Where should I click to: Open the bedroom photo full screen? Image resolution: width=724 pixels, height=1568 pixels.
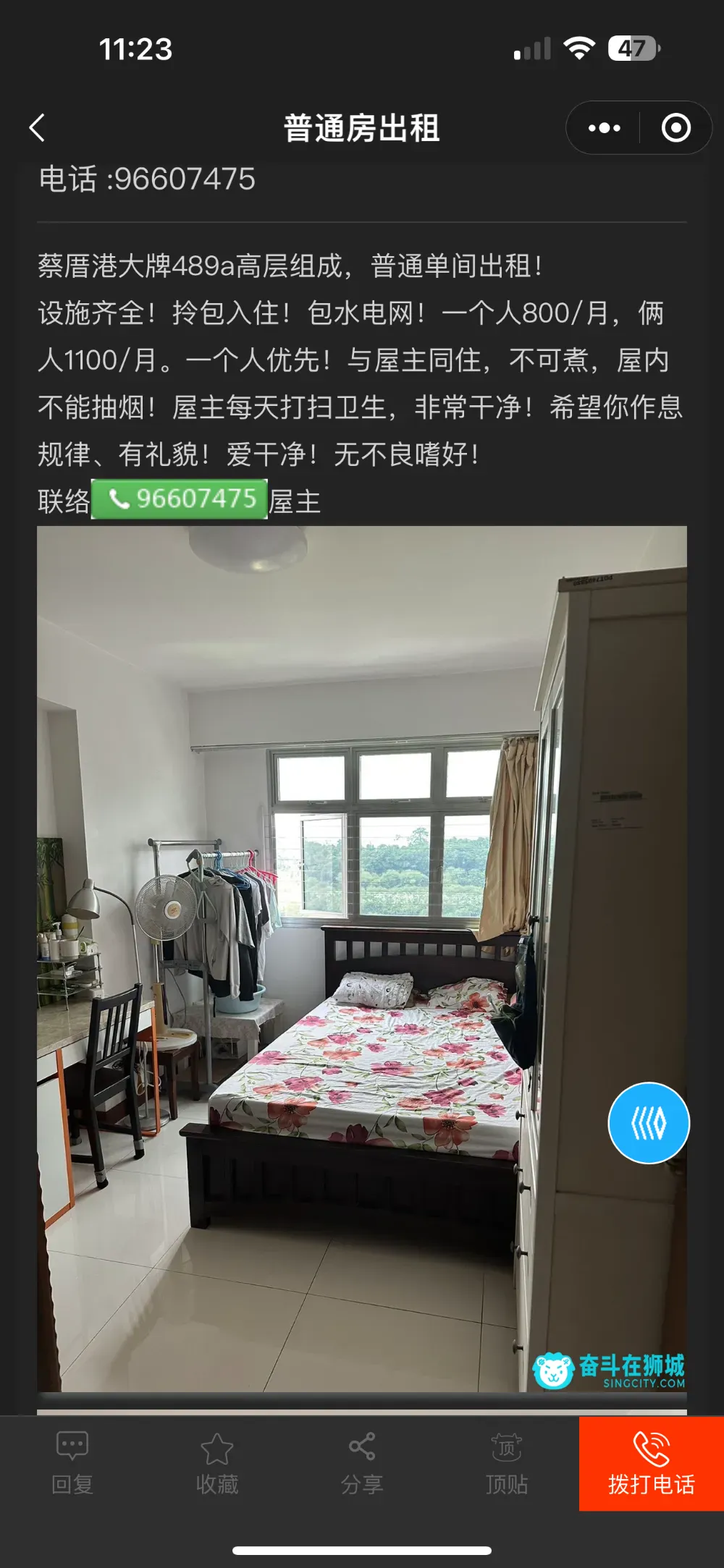(362, 959)
